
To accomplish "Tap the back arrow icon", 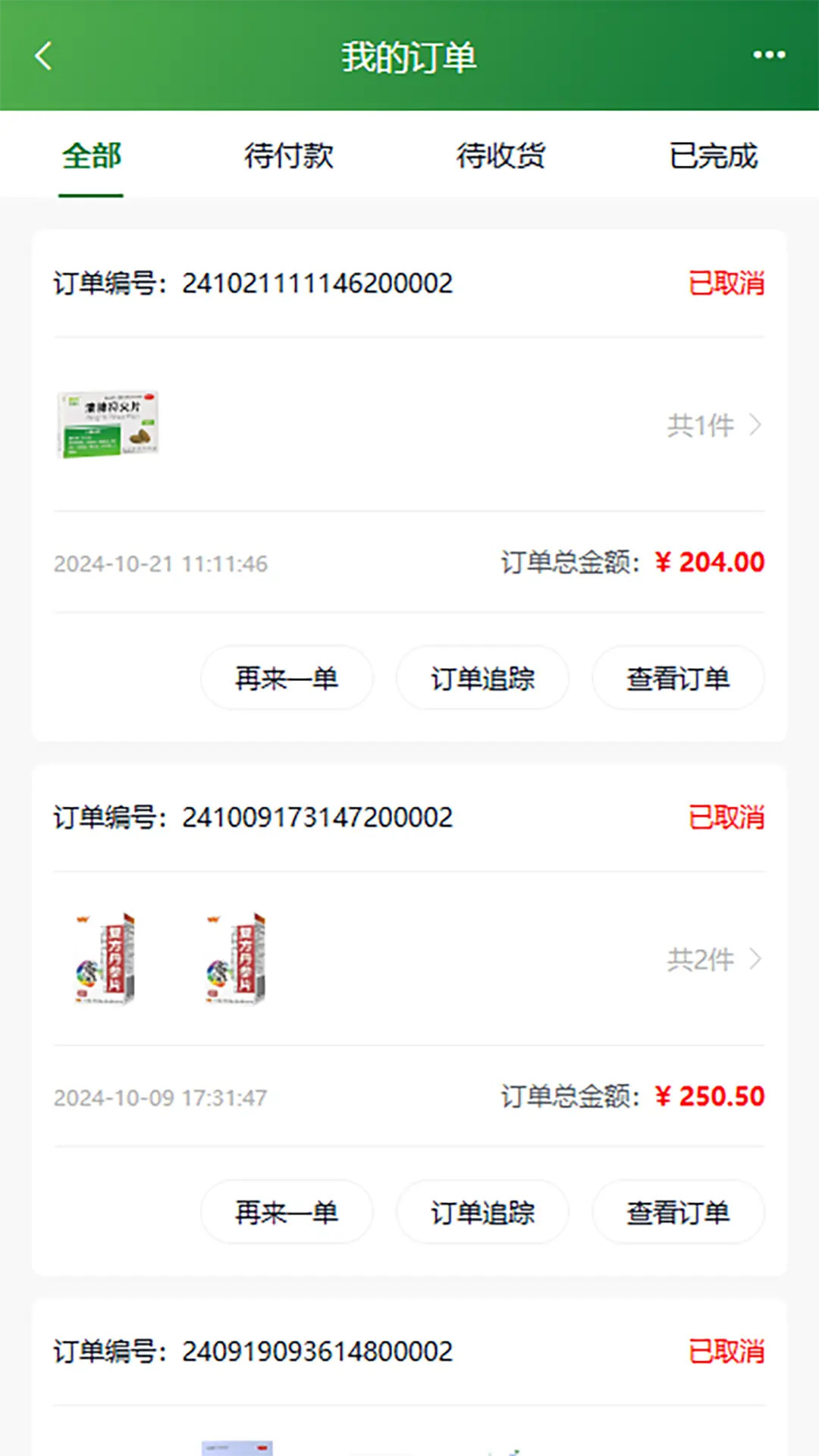I will pyautogui.click(x=43, y=55).
